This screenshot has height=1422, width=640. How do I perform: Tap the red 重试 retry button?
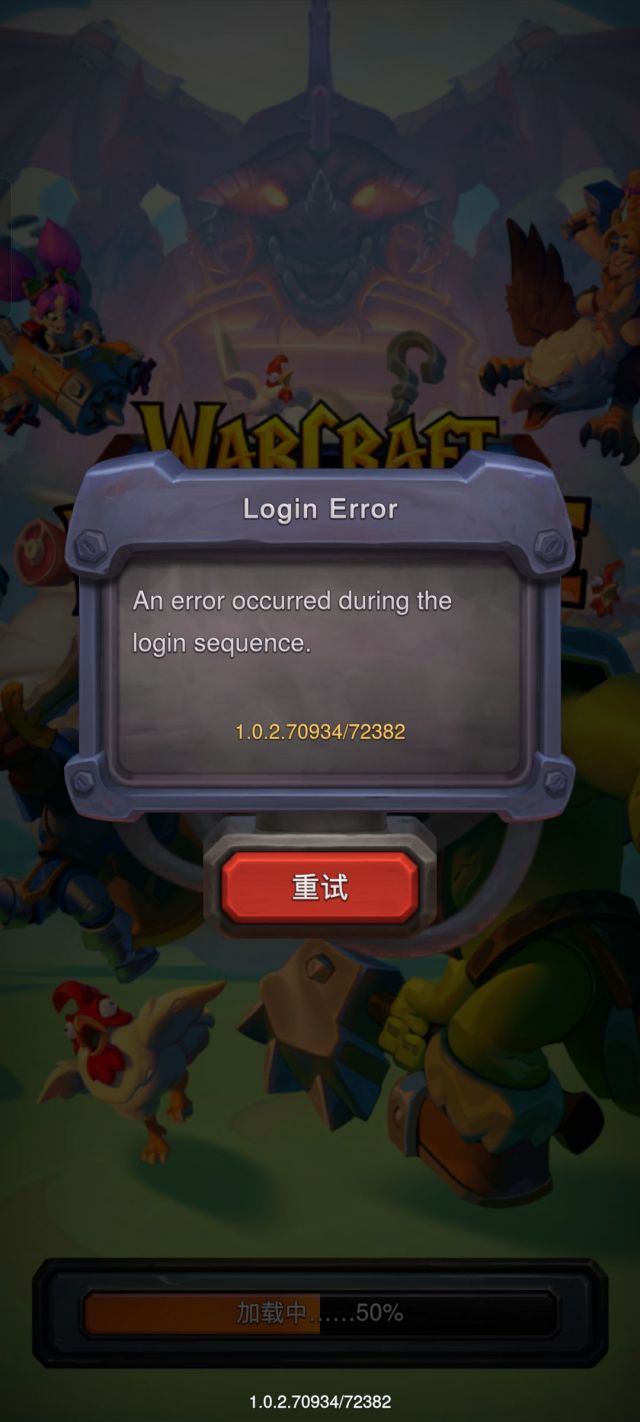[x=320, y=886]
